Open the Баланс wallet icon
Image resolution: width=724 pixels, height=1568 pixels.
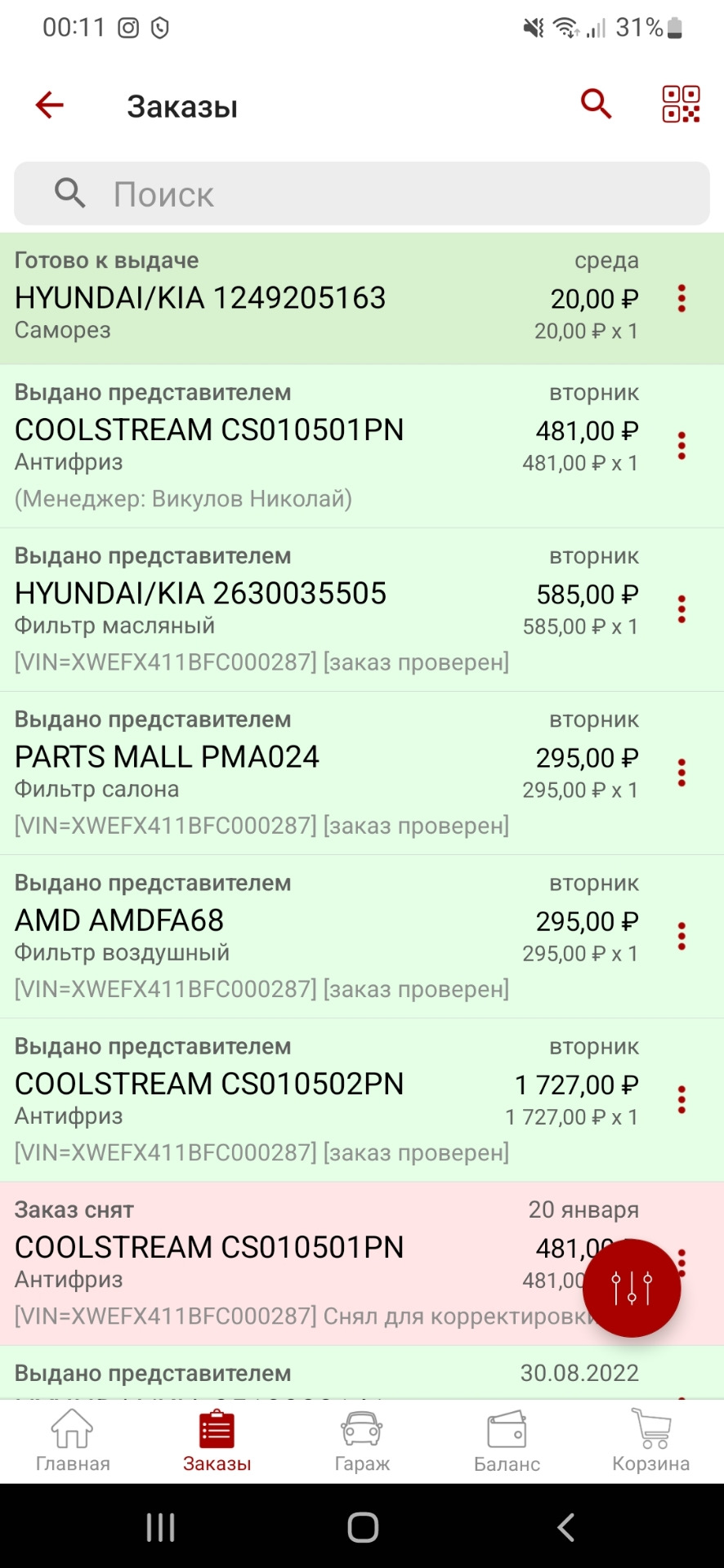(x=507, y=1429)
